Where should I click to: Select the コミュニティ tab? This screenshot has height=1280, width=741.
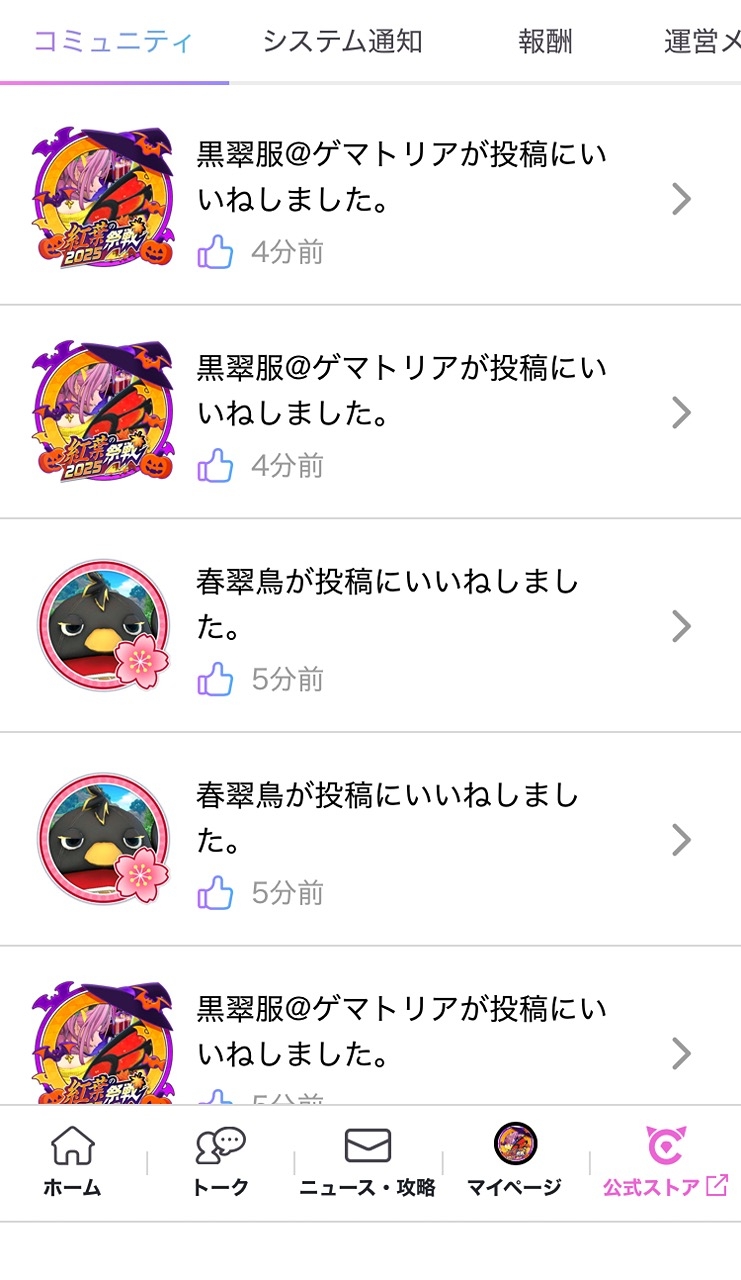point(113,41)
